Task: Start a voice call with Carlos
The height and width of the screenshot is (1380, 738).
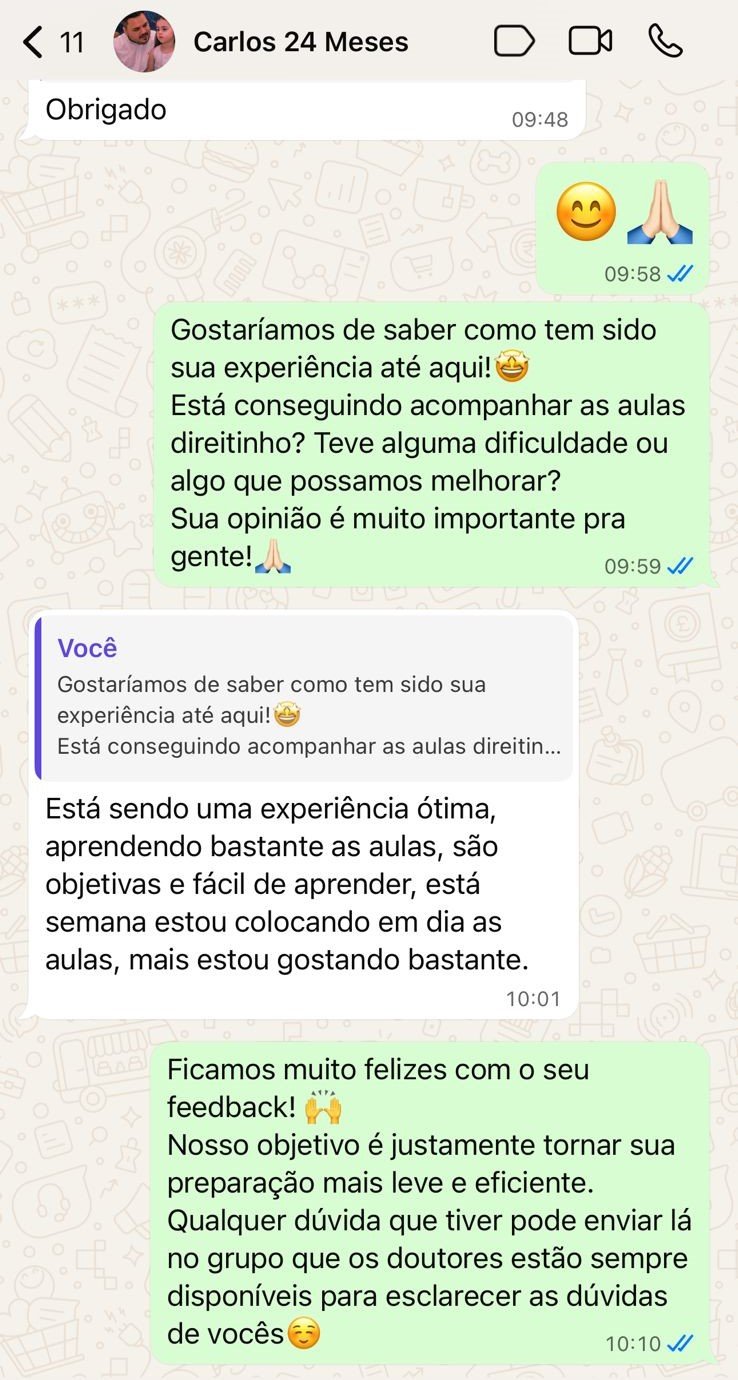Action: [x=665, y=41]
